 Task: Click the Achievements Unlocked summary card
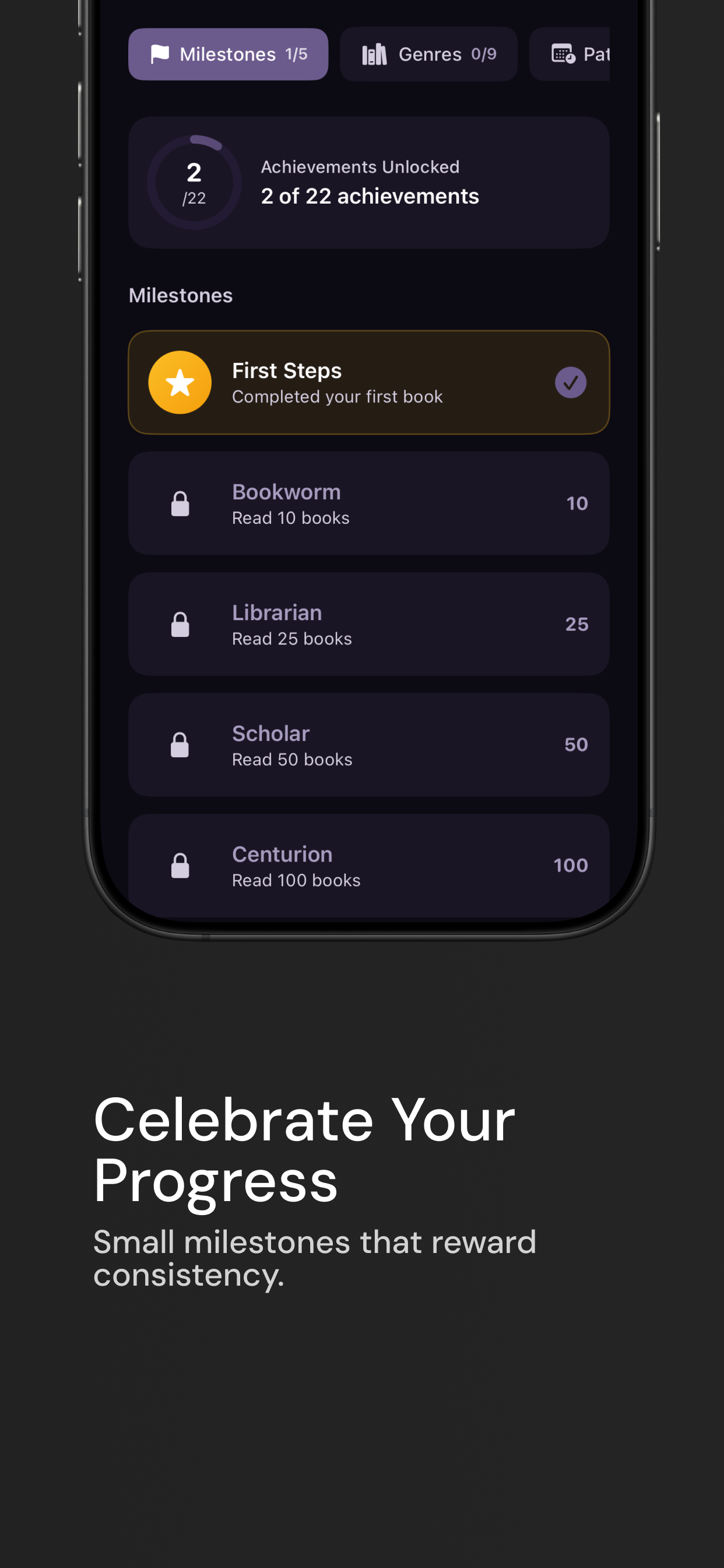tap(368, 181)
